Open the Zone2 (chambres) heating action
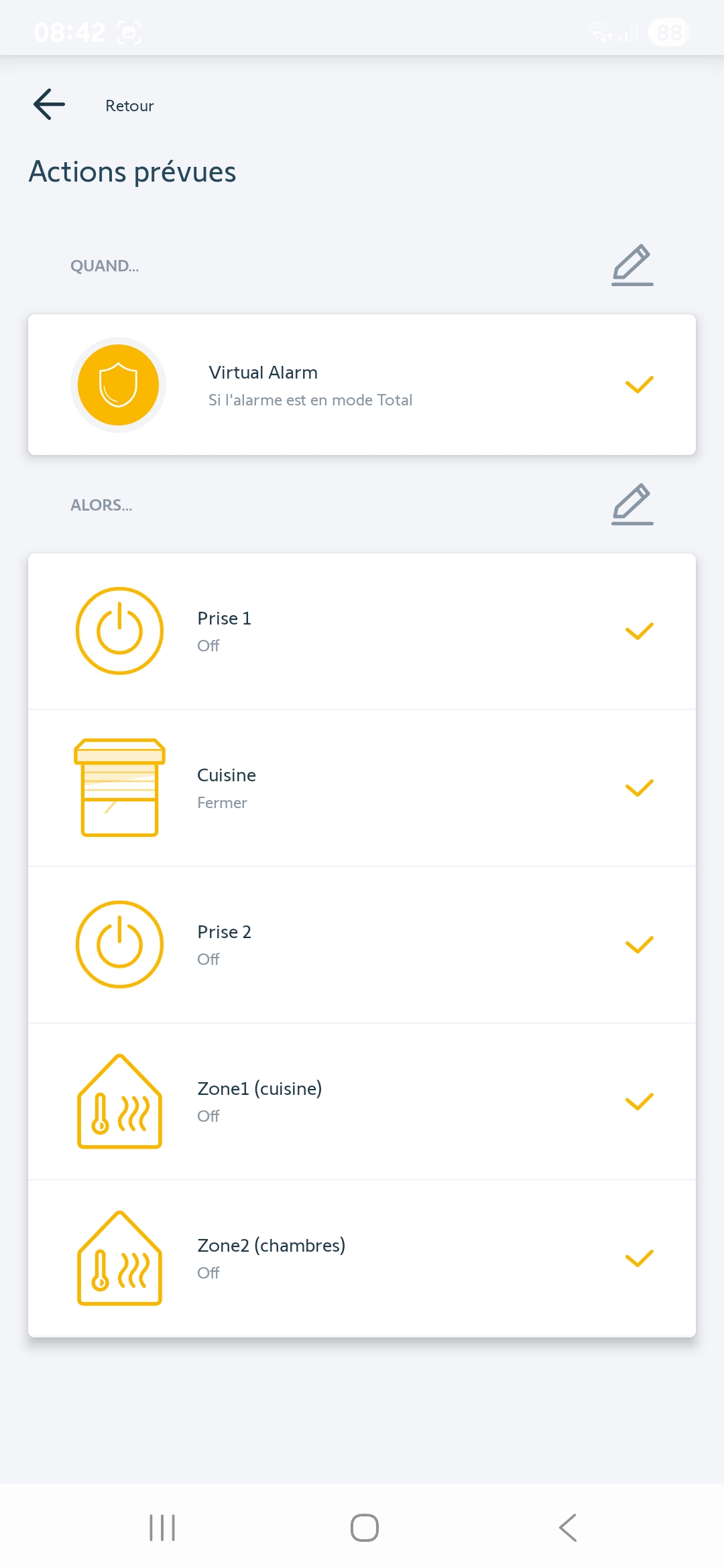This screenshot has height=1568, width=724. tap(362, 1258)
